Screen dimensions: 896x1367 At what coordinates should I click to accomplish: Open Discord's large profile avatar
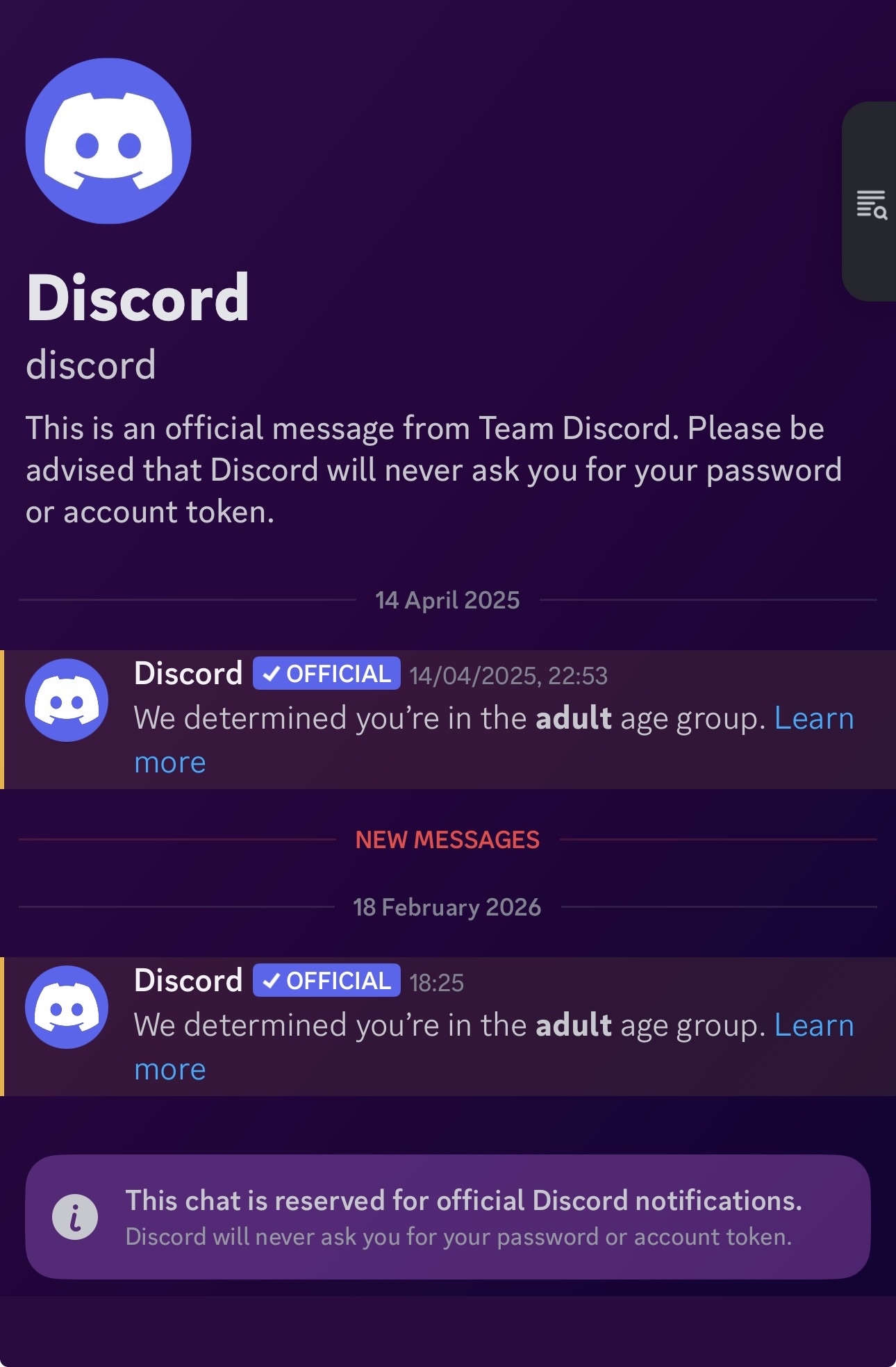tap(108, 141)
